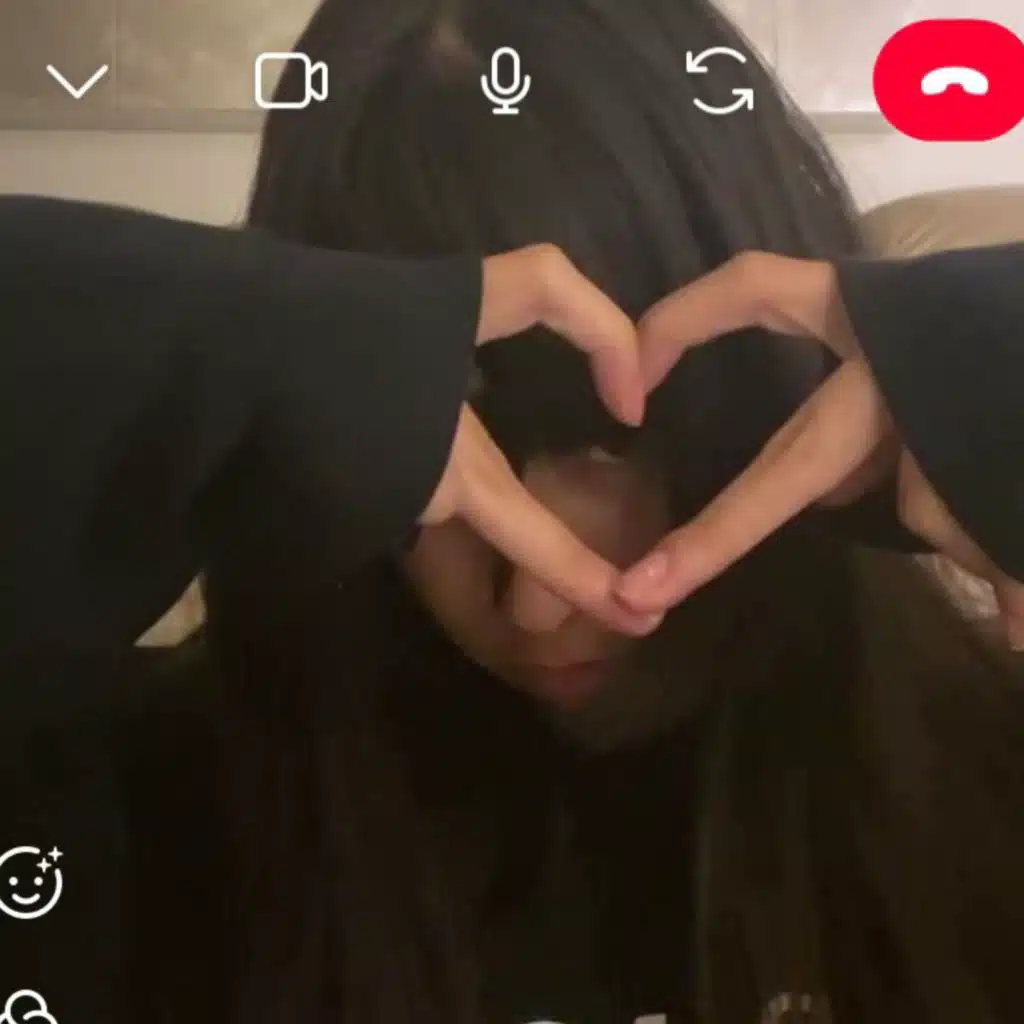1024x1024 pixels.
Task: Mute the microphone
Action: tap(505, 81)
